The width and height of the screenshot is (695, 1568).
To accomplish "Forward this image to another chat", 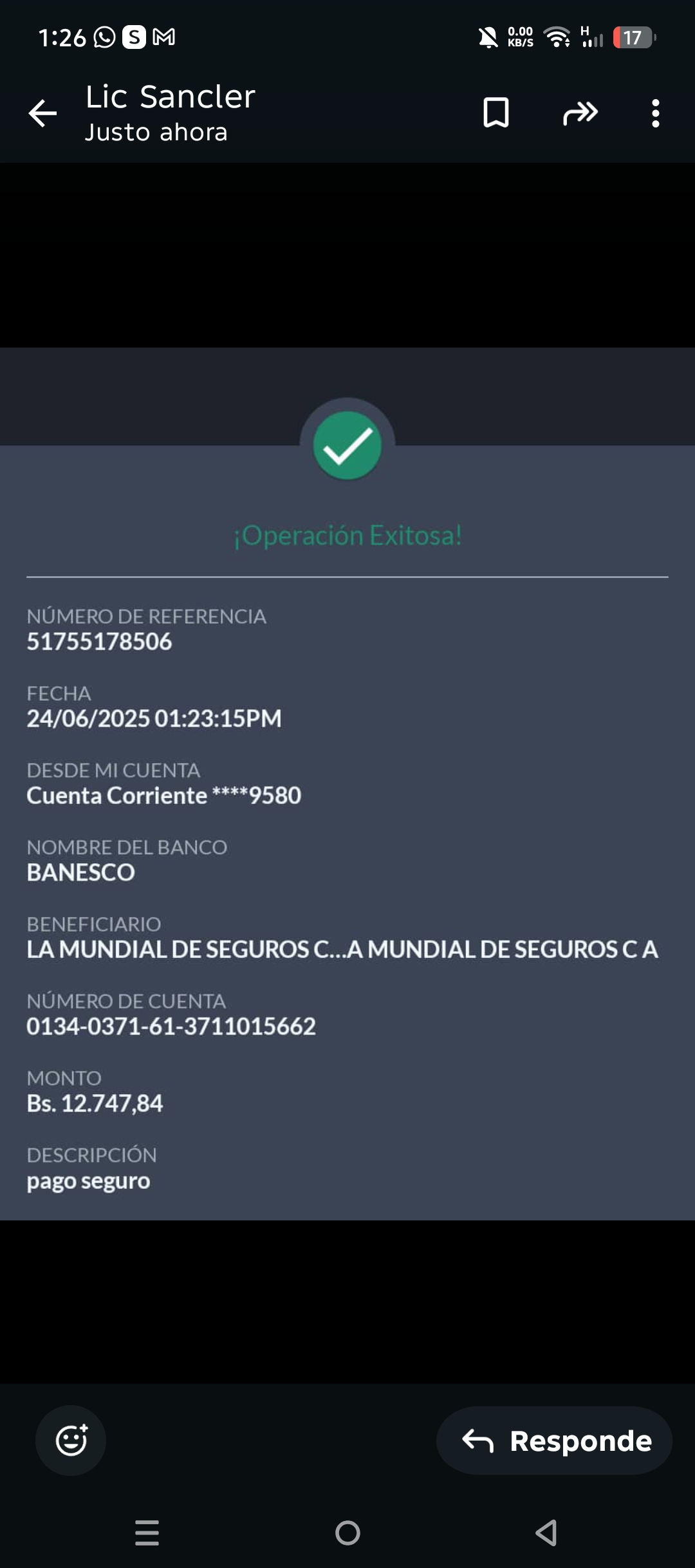I will coord(580,113).
